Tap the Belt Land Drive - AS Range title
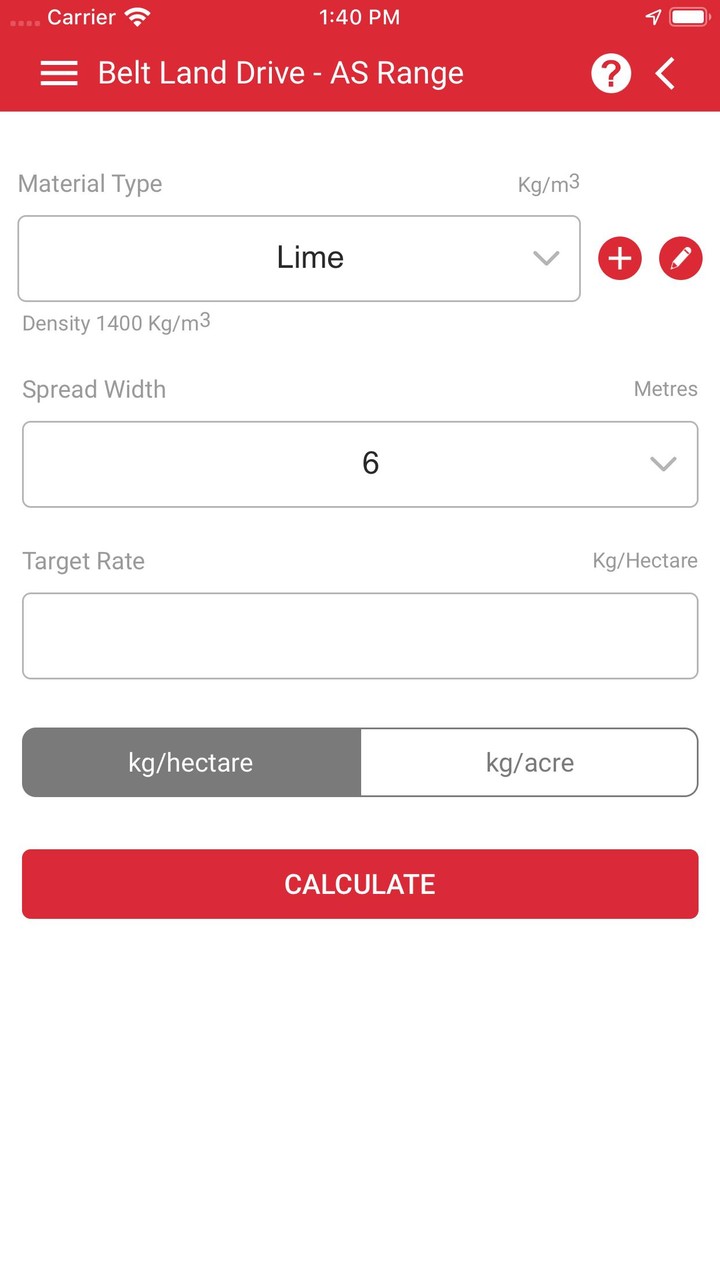This screenshot has height=1280, width=720. 280,73
